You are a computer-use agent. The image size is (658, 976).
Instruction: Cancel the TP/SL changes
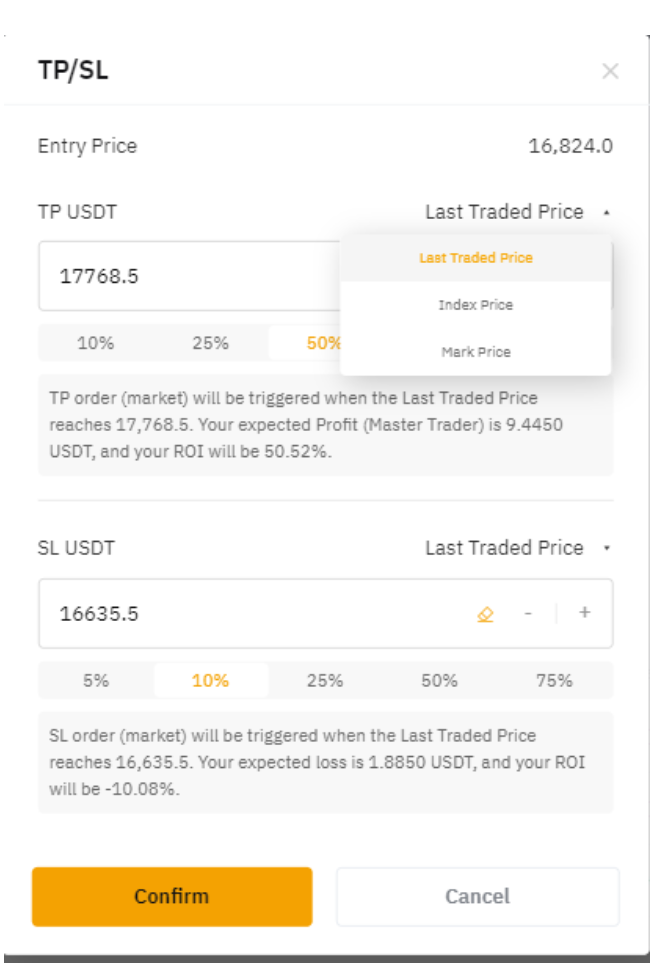coord(477,896)
